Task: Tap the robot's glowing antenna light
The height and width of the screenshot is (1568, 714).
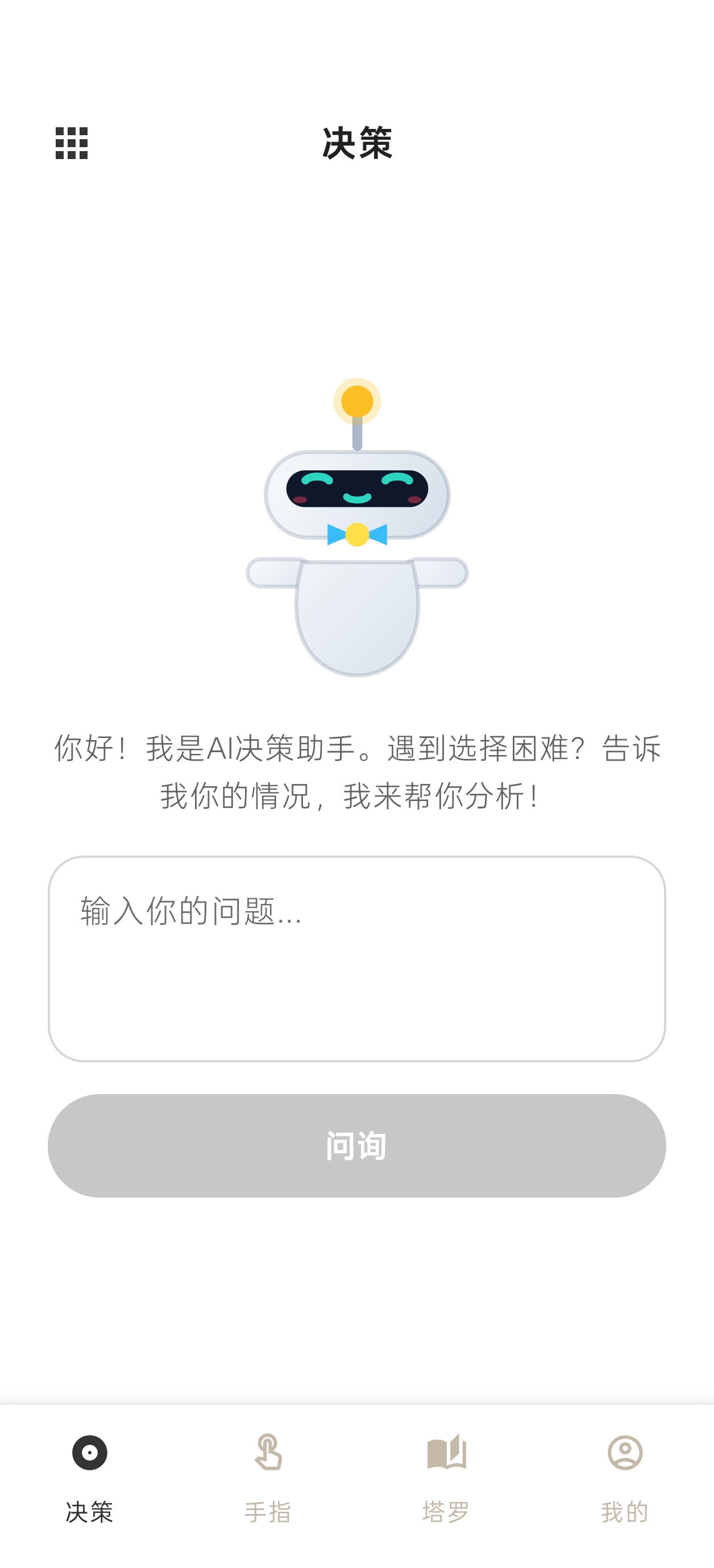Action: click(357, 402)
